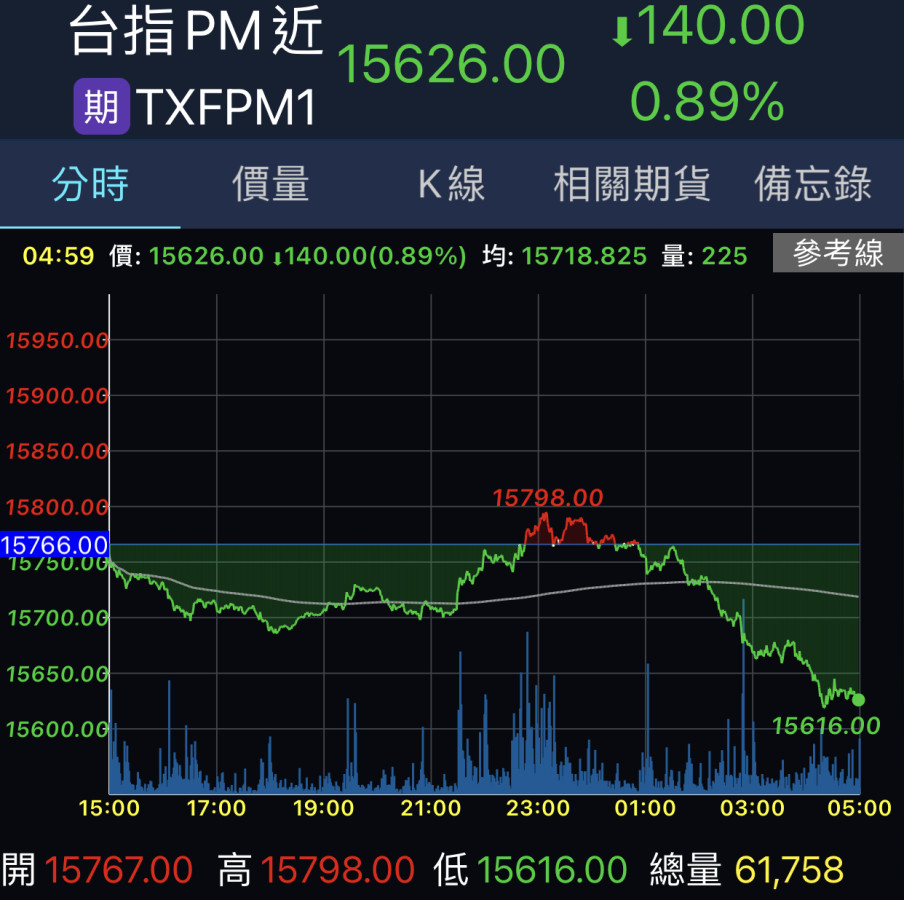Image resolution: width=904 pixels, height=900 pixels.
Task: Open the 價量 tab
Action: tap(270, 185)
